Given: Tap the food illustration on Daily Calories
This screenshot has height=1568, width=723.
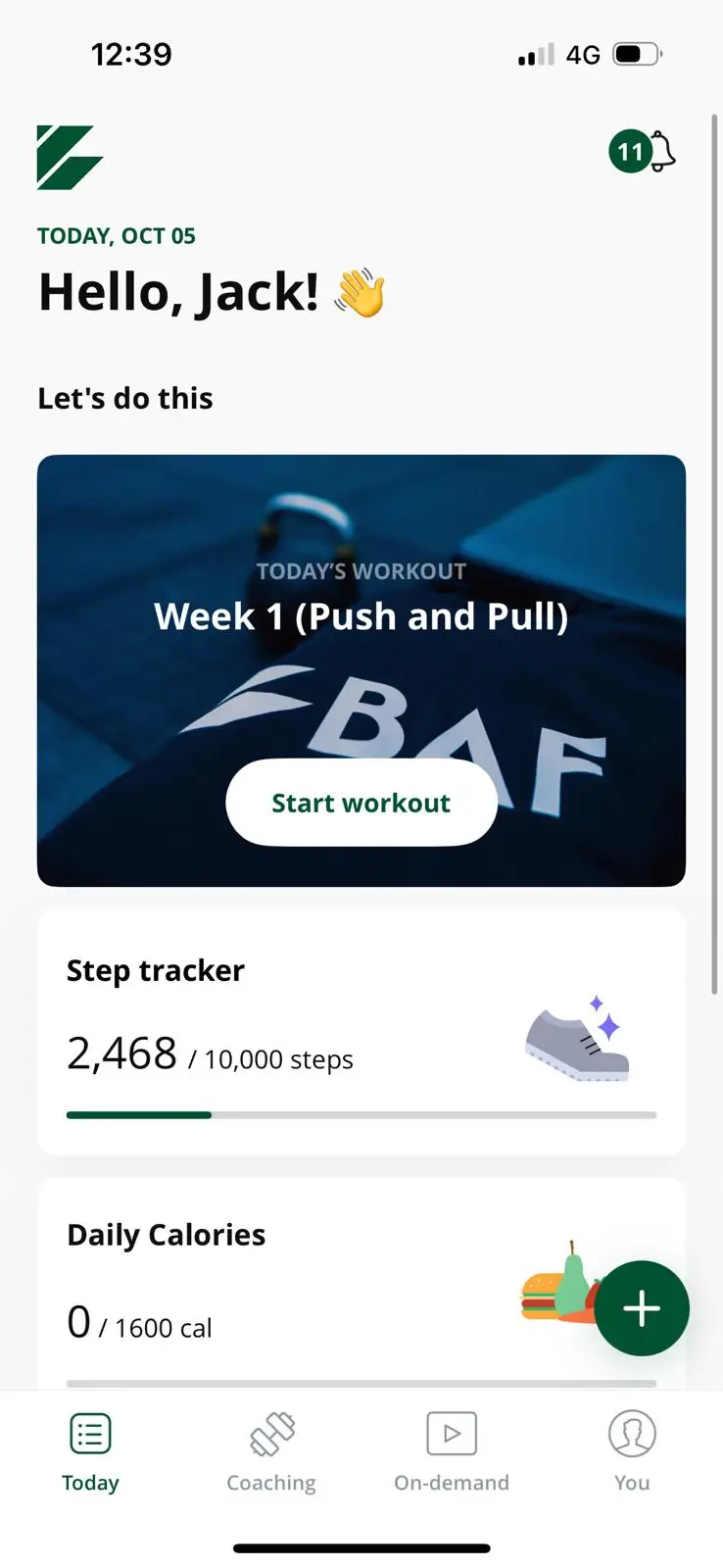Looking at the screenshot, I should [x=556, y=1294].
